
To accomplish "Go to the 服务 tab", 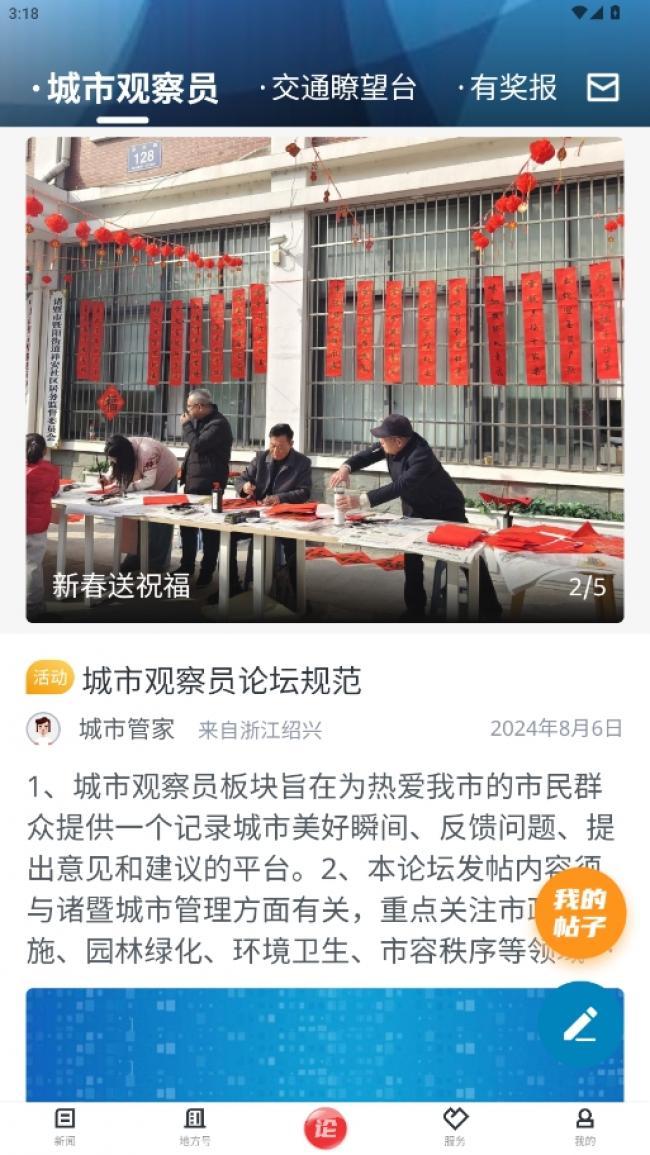I will click(x=455, y=1127).
